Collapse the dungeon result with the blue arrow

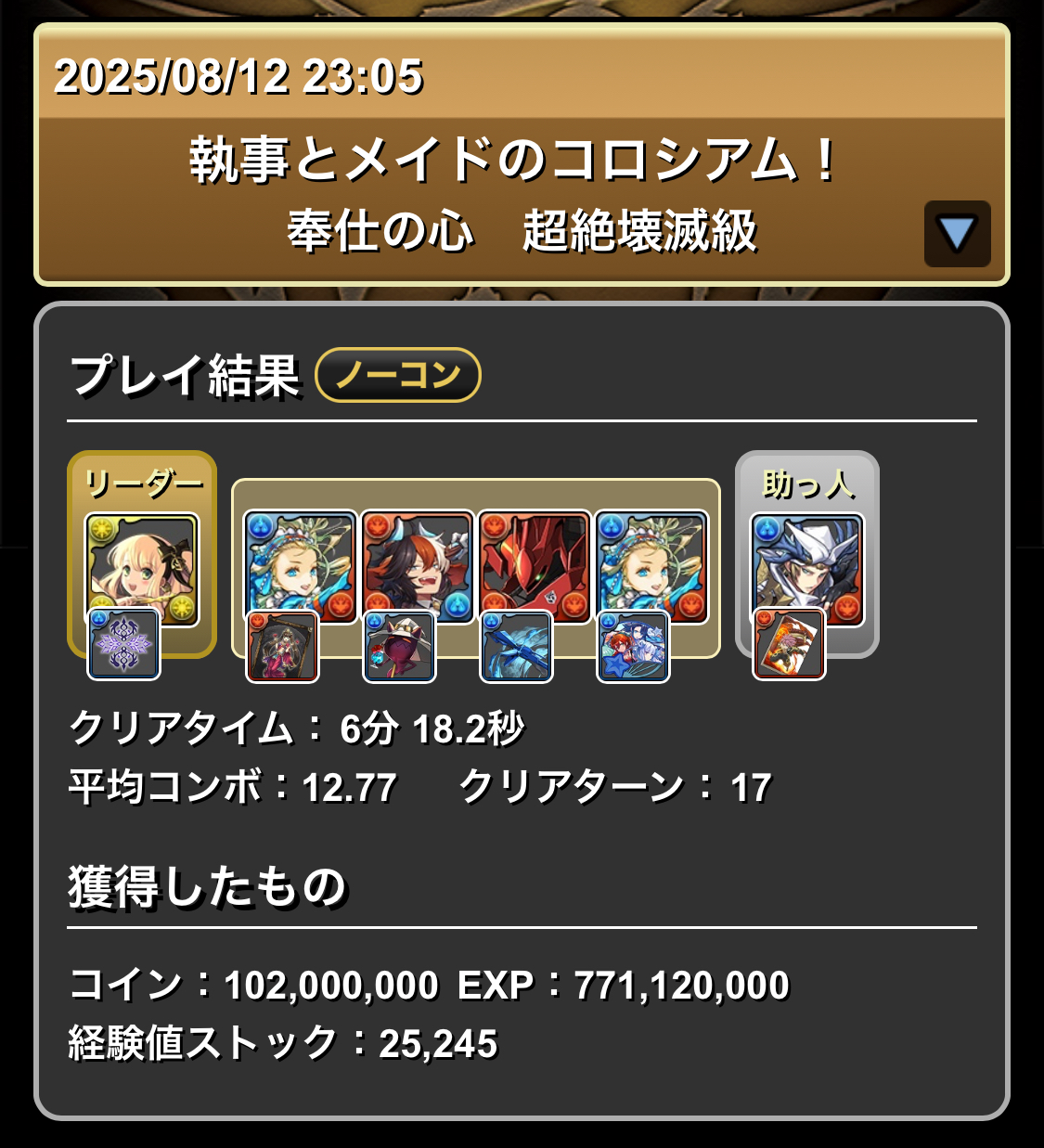[x=957, y=234]
